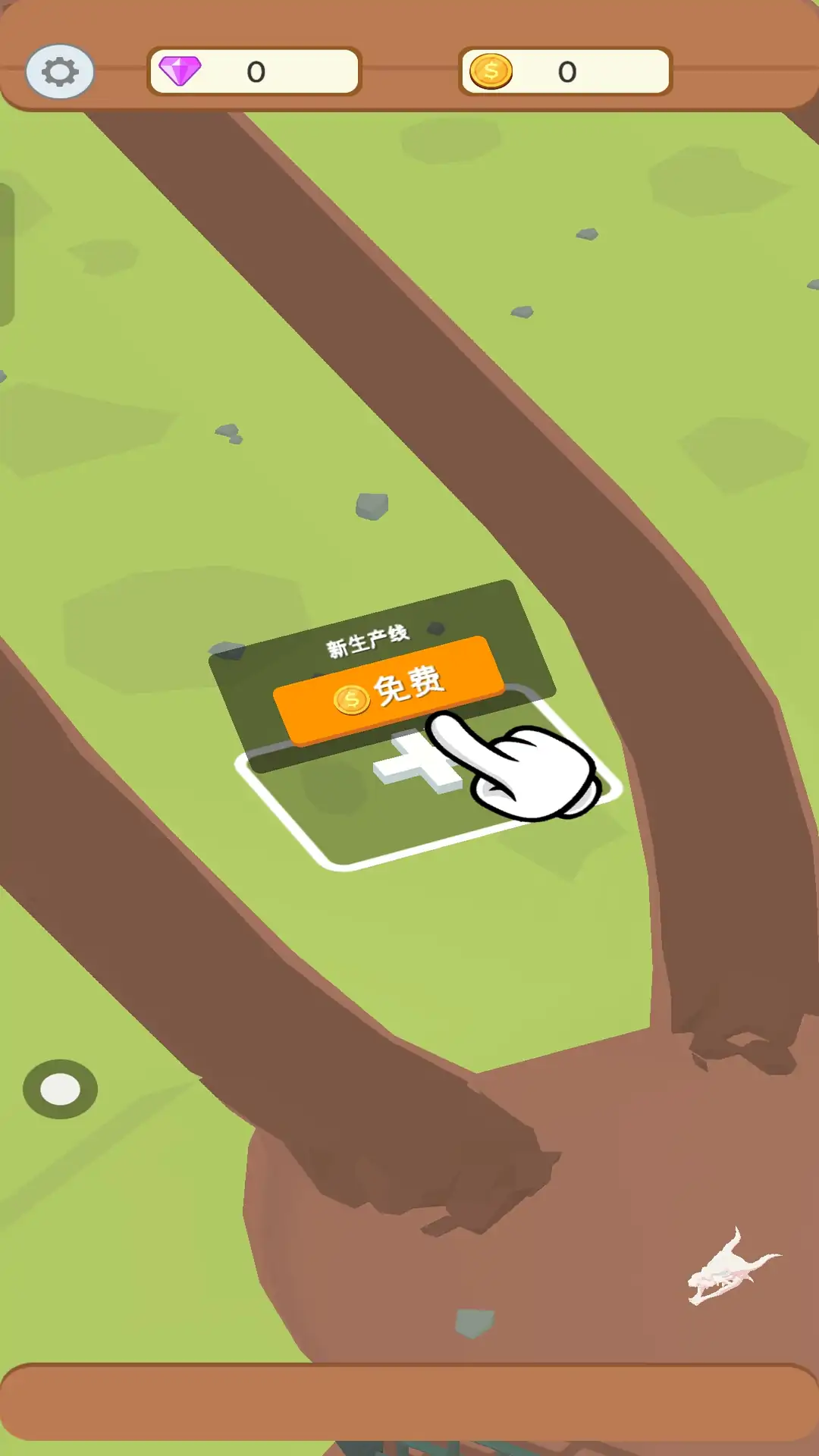Tap the orange 免费 new production line button
This screenshot has width=819, height=1456.
tap(388, 690)
